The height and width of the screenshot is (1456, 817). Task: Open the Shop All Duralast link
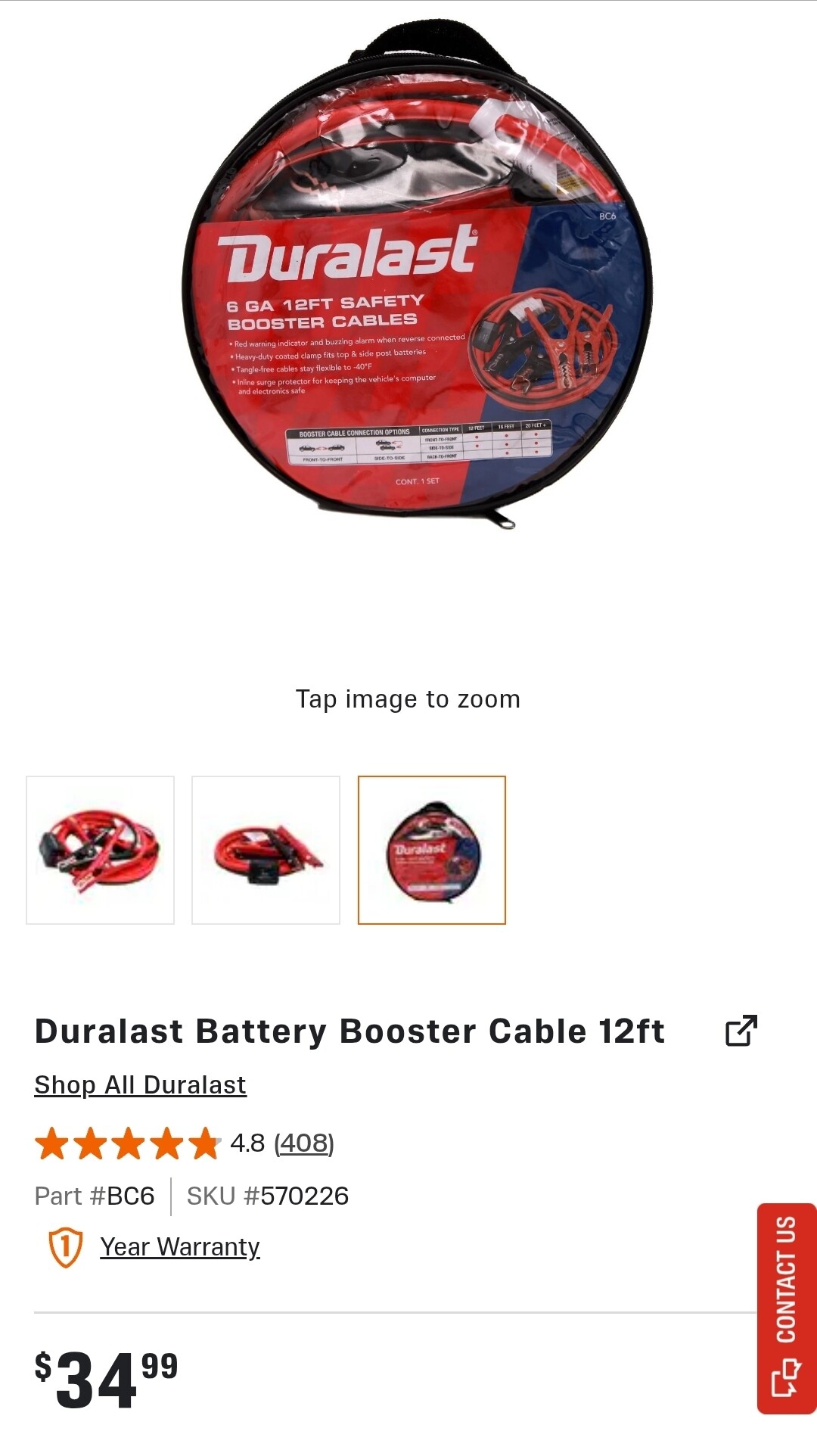(140, 1085)
